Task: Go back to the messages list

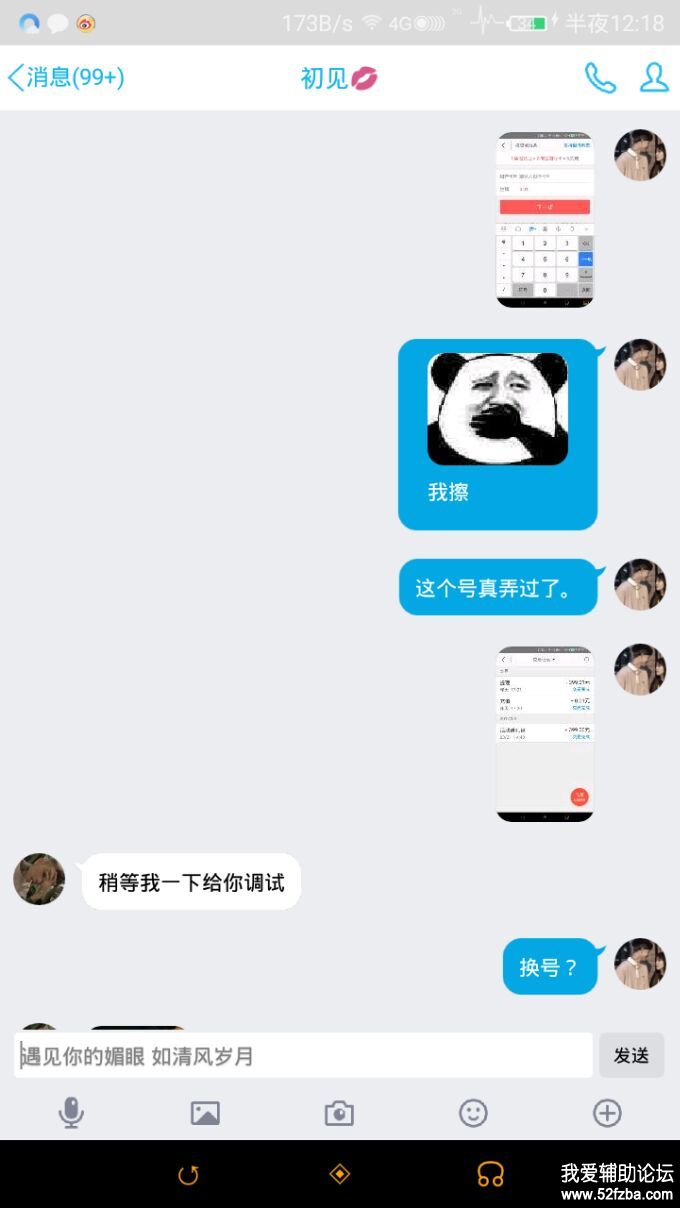Action: [x=65, y=78]
